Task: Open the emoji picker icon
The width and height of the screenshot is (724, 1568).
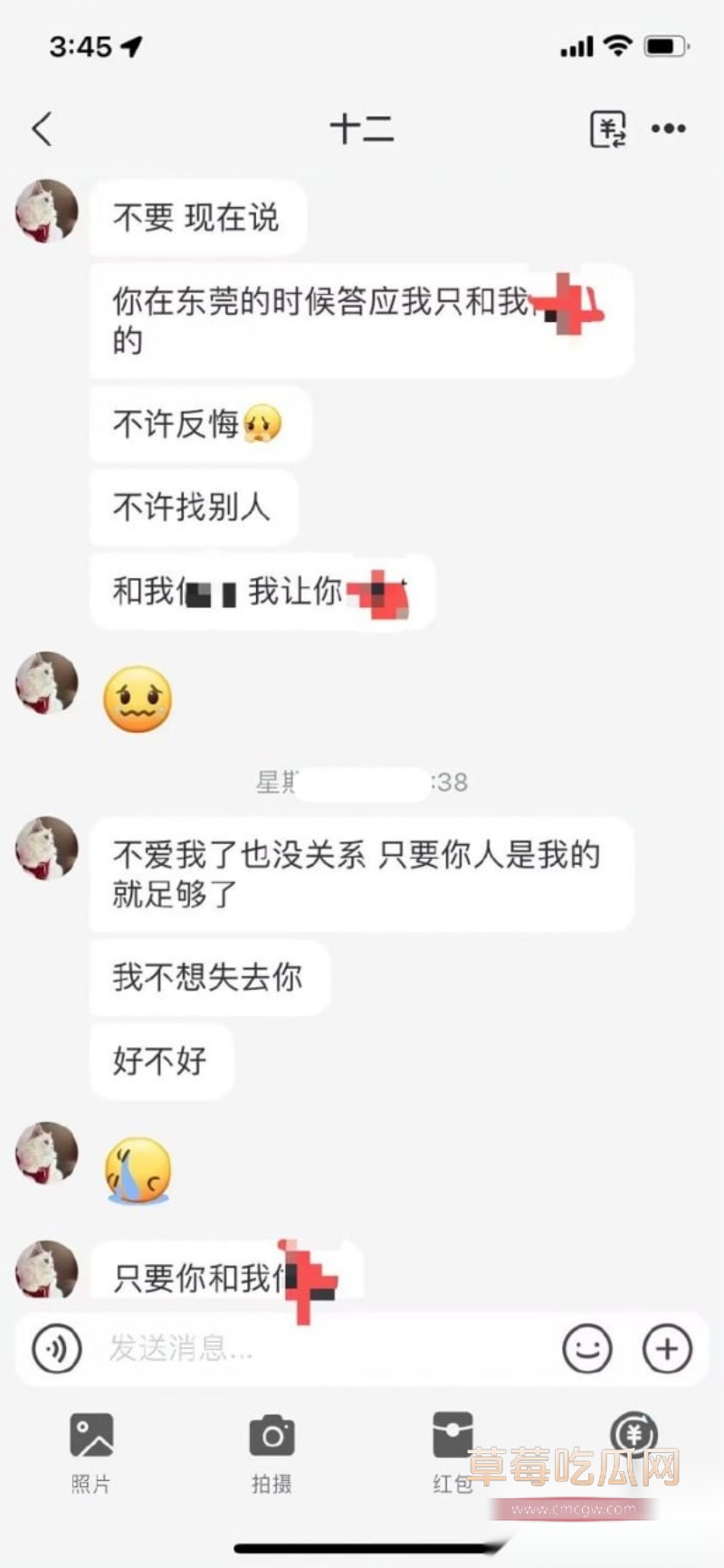Action: click(588, 1349)
